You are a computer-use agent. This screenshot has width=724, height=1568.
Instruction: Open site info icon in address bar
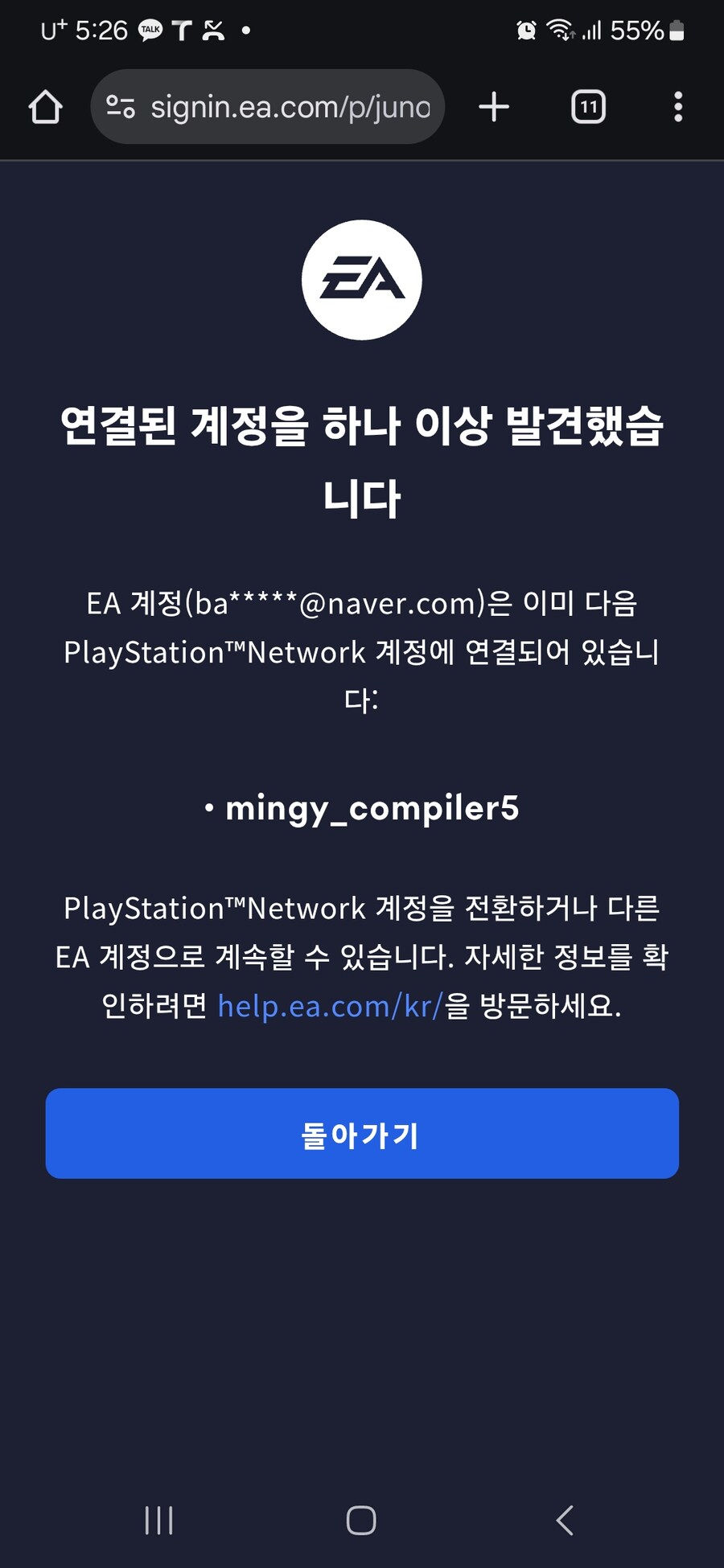[121, 107]
